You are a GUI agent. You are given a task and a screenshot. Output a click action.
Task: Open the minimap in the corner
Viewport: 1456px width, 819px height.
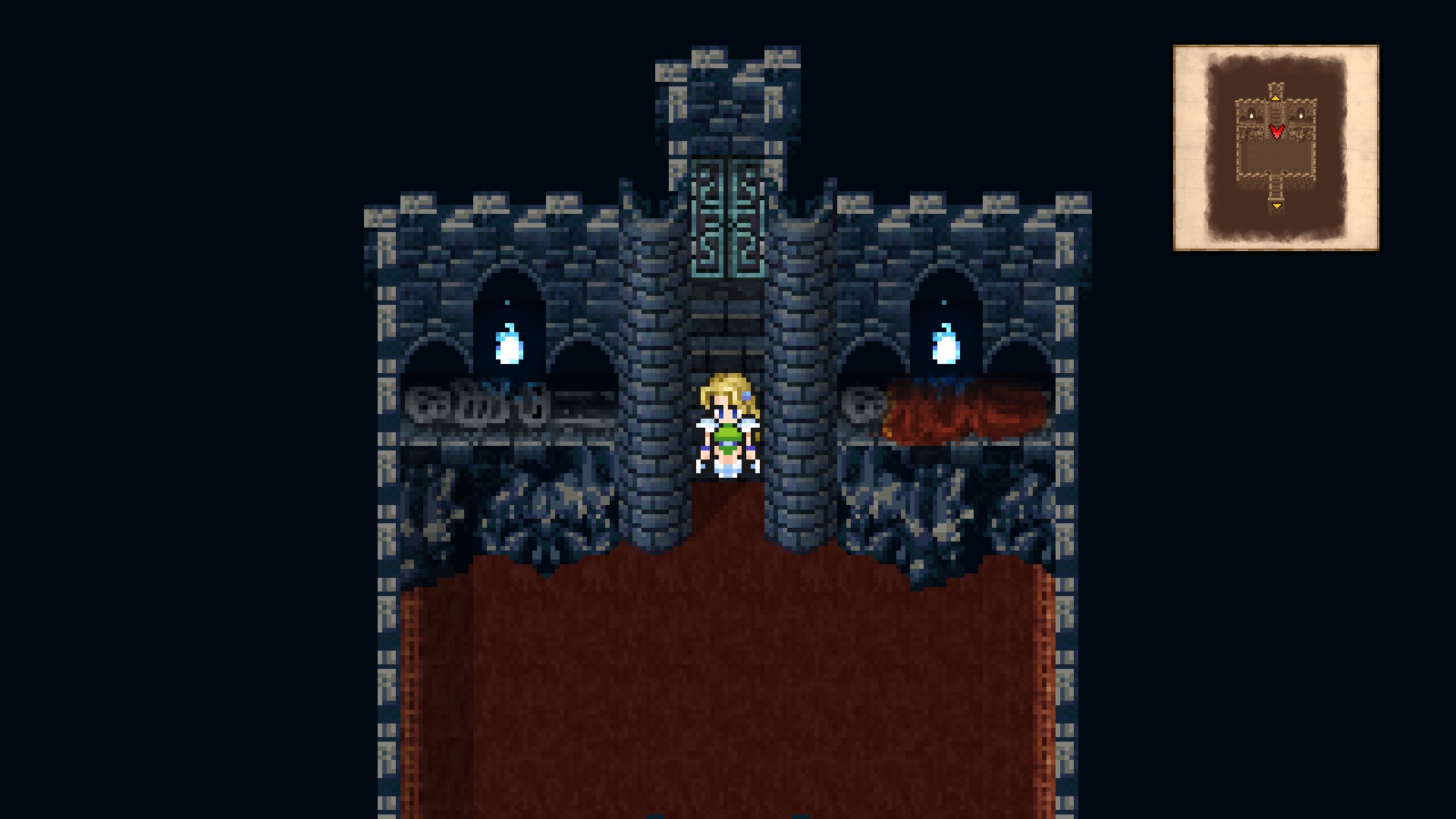coord(1276,148)
